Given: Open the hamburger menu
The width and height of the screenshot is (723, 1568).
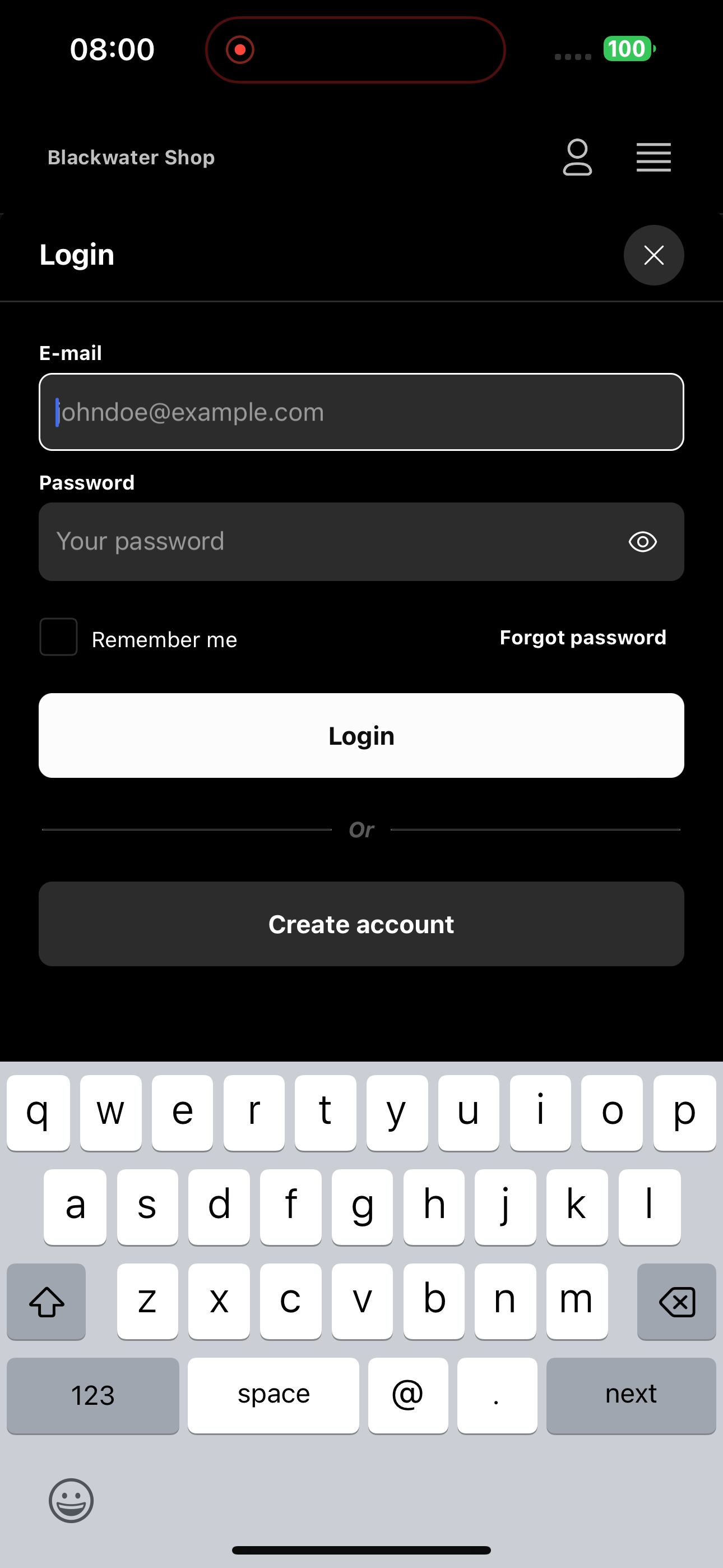Looking at the screenshot, I should click(x=654, y=157).
